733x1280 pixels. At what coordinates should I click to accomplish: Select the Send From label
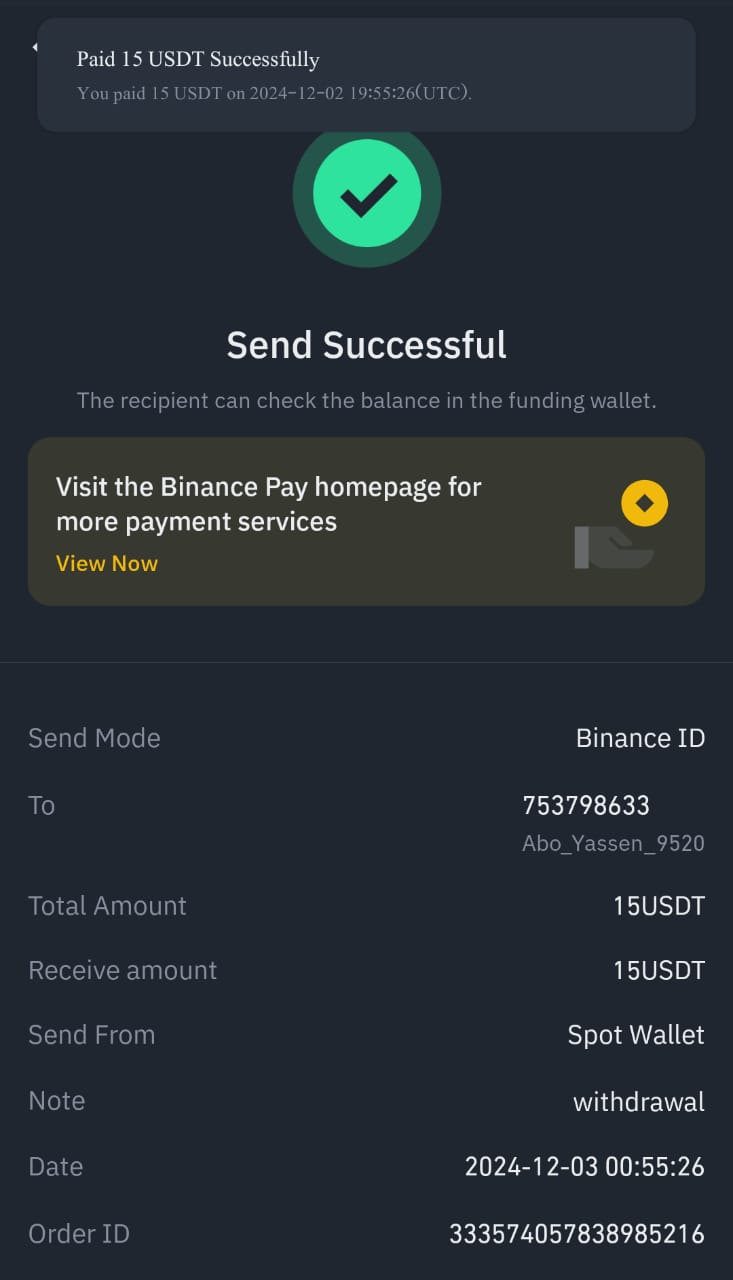[91, 1035]
